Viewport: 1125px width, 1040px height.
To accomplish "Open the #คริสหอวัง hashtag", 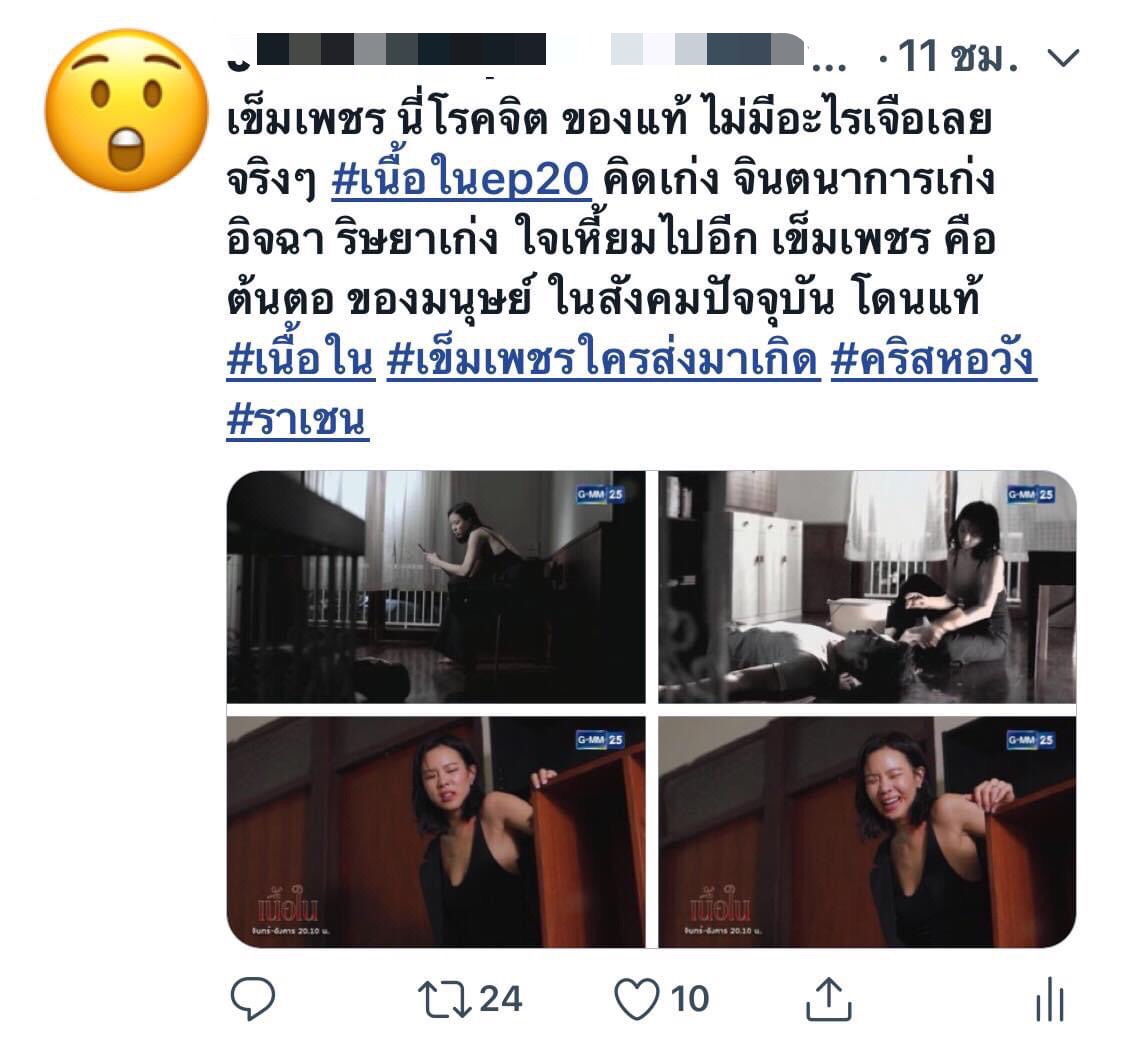I will coord(932,361).
